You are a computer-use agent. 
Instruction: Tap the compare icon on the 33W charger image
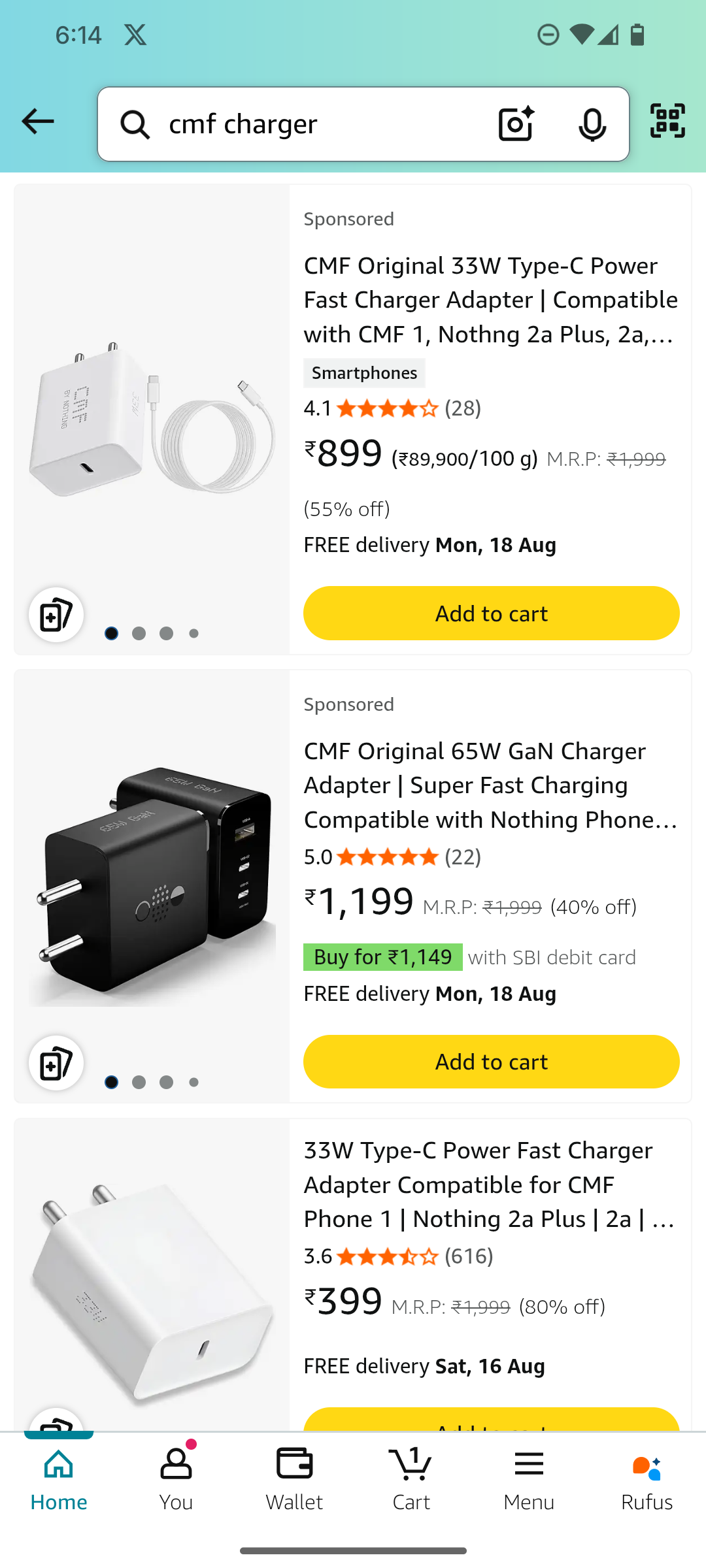[56, 614]
